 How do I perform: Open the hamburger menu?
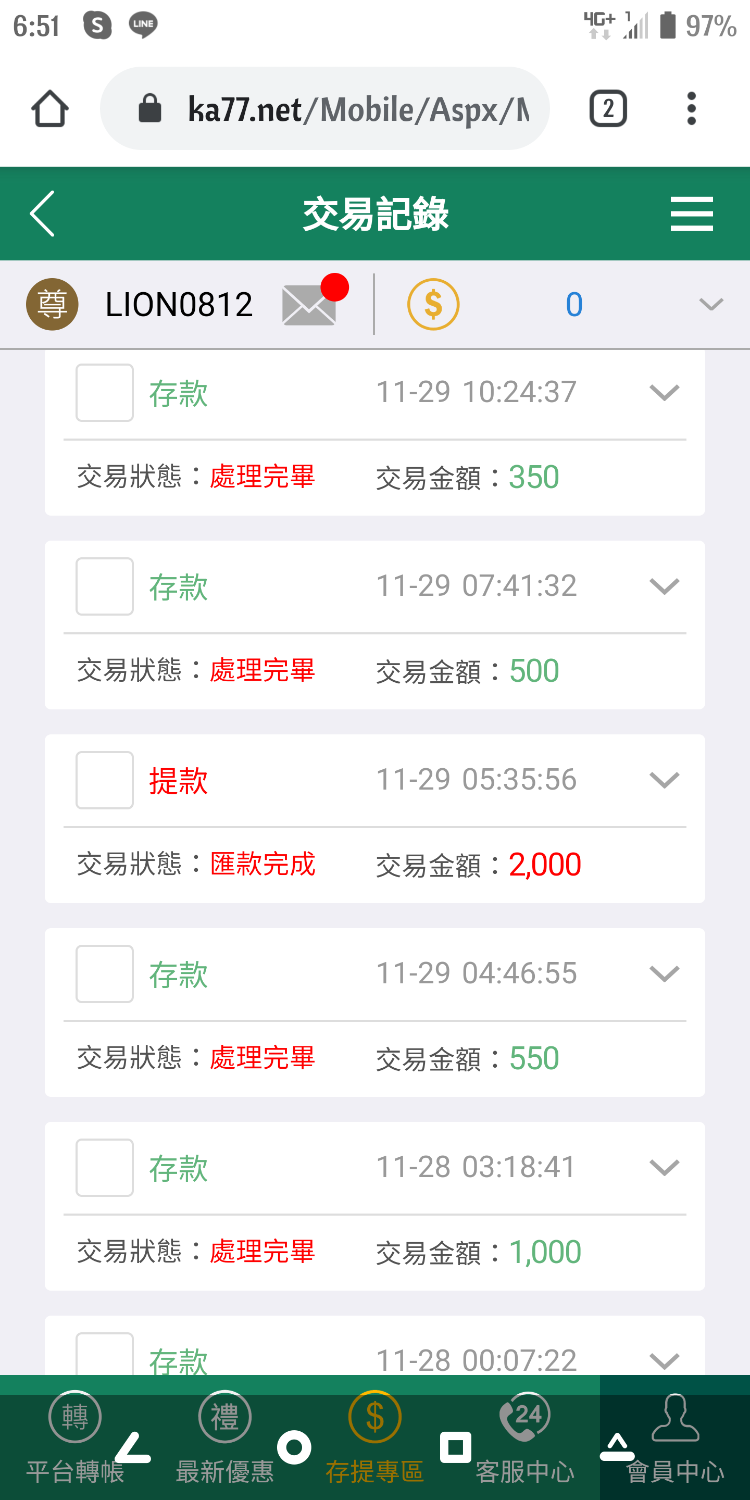[691, 214]
